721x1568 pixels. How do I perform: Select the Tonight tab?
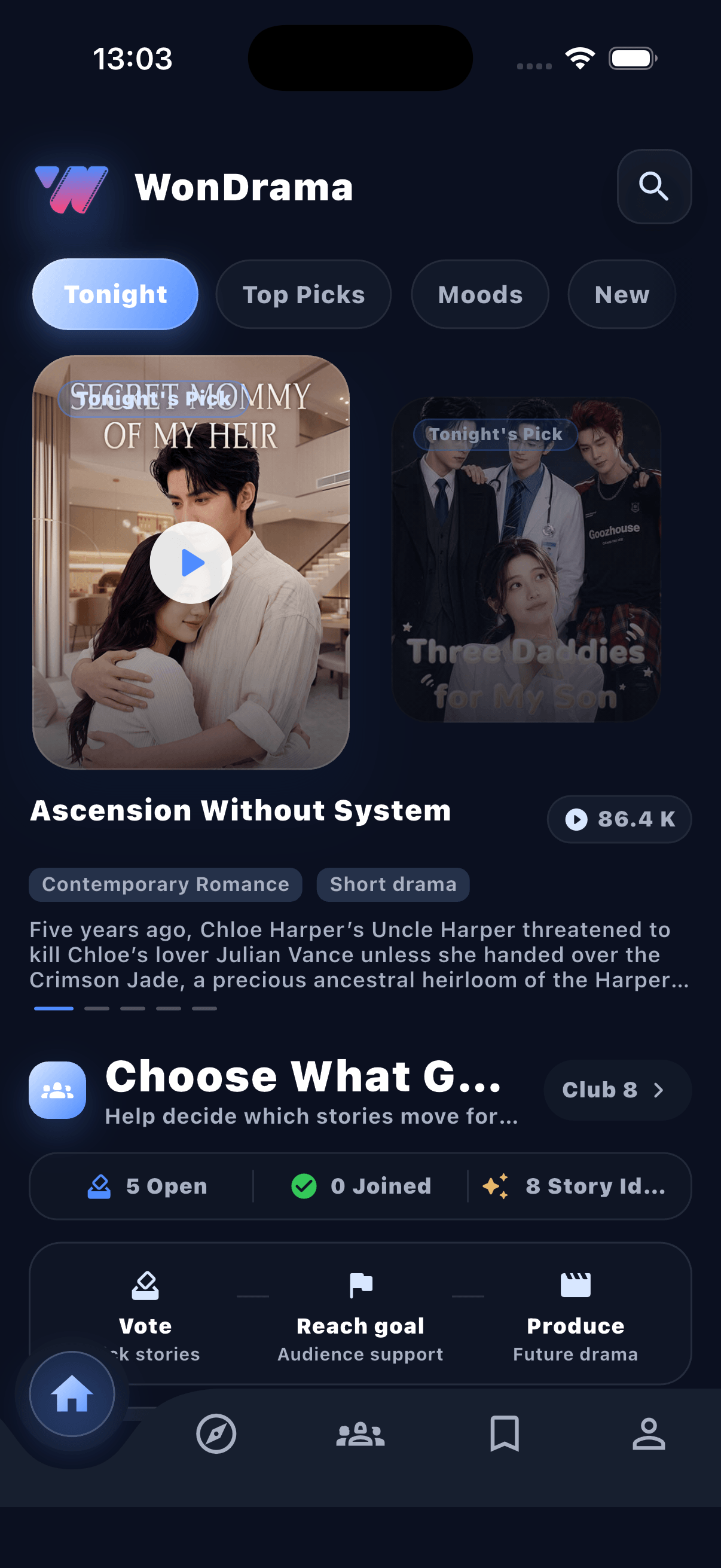(115, 294)
